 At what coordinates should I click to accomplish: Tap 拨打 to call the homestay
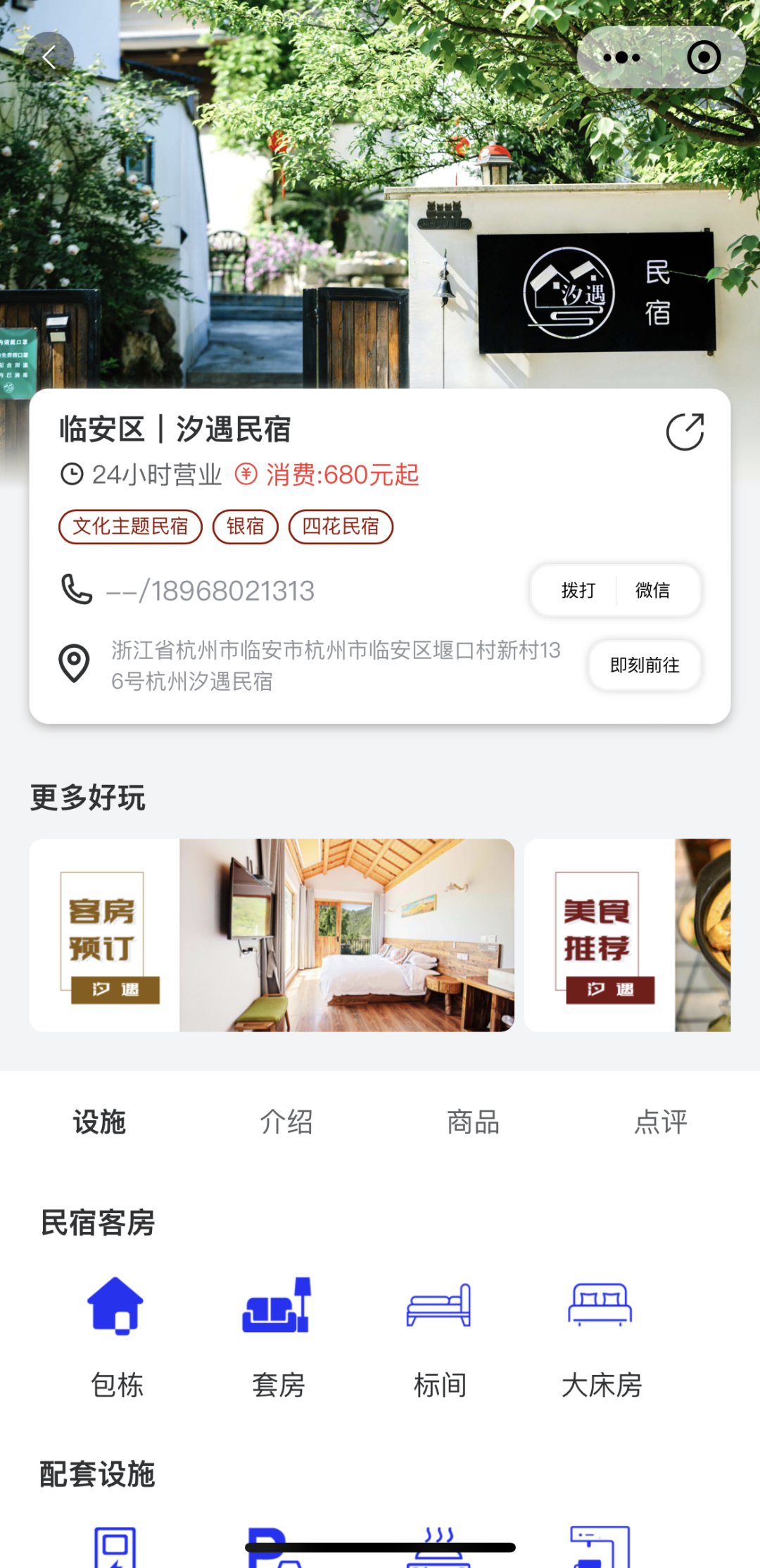click(578, 590)
